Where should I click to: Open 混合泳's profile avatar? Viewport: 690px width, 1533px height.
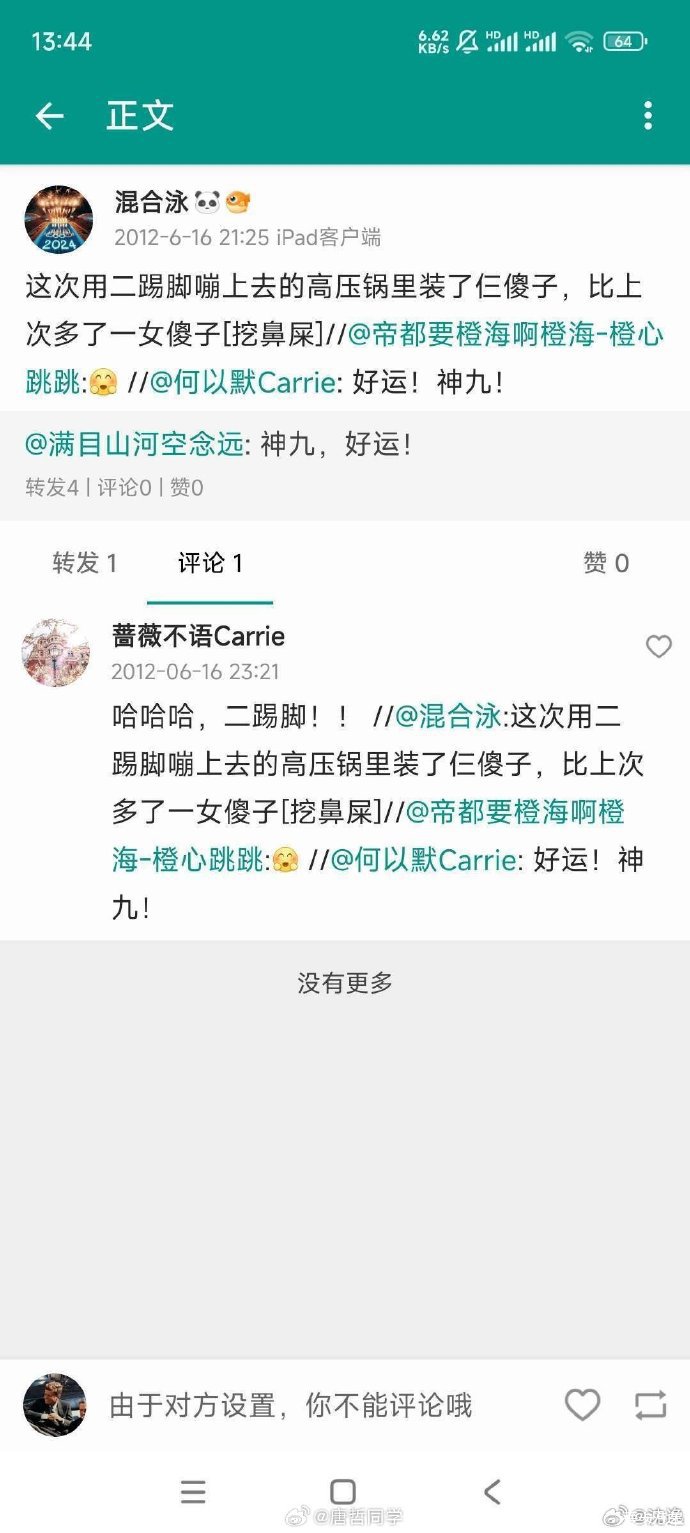click(x=58, y=218)
